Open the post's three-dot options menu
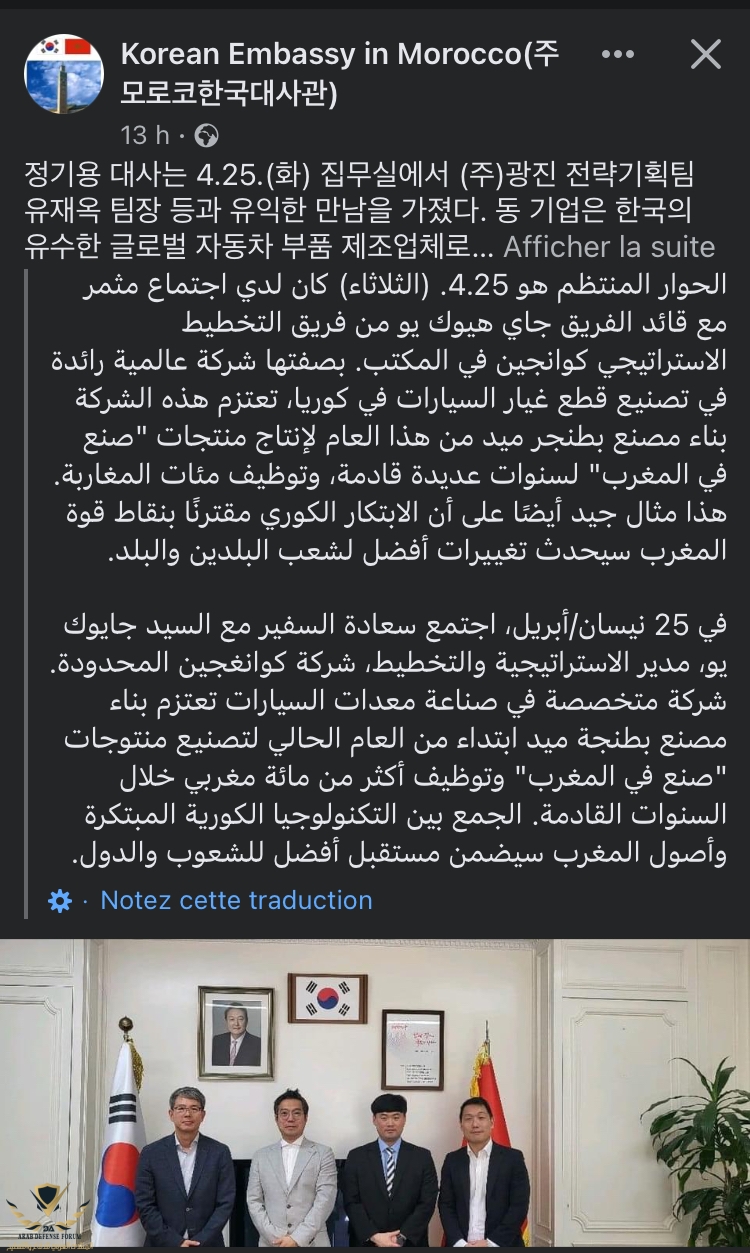The image size is (750, 1253). [618, 54]
